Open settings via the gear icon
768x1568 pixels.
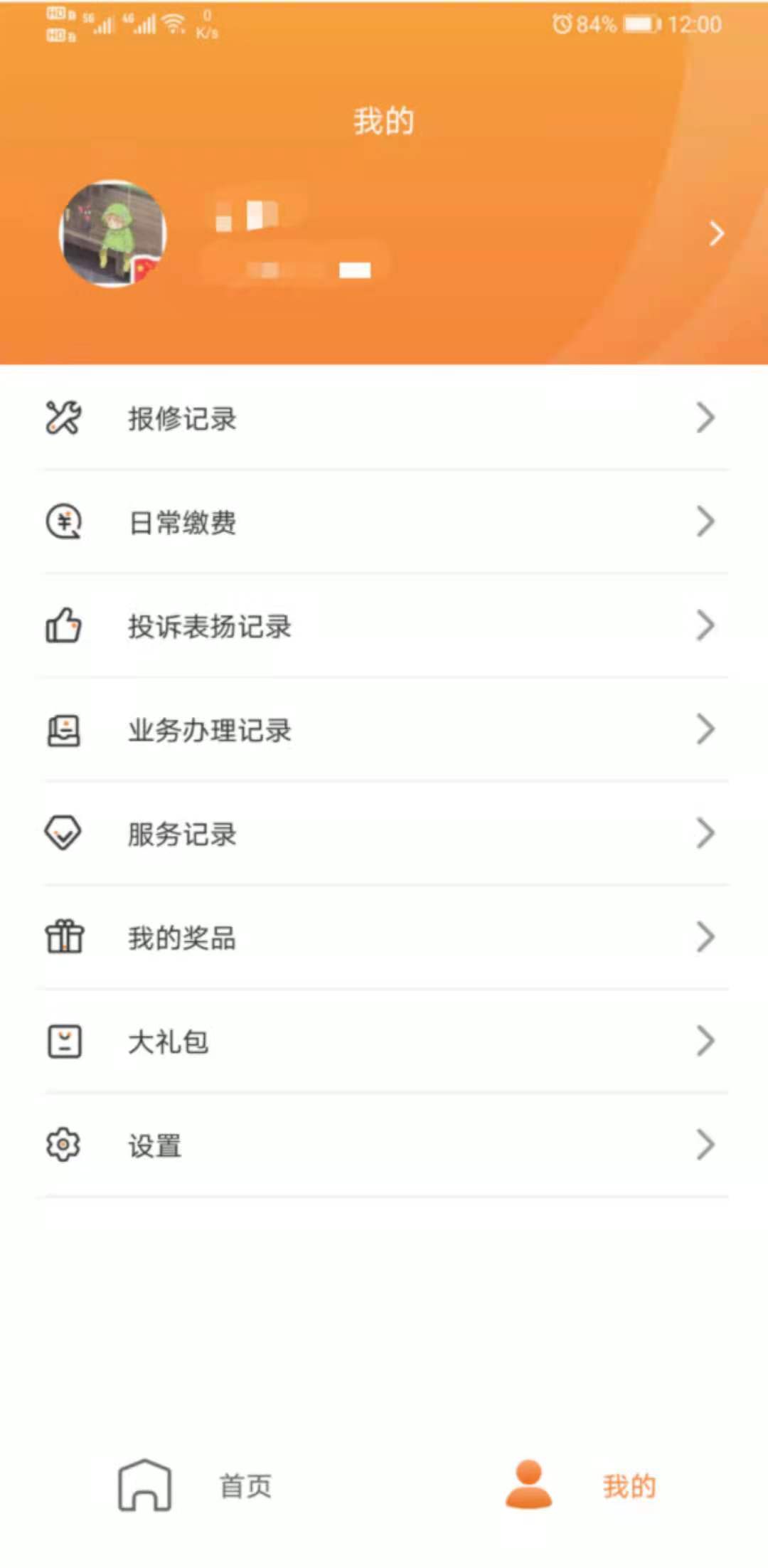point(63,1145)
